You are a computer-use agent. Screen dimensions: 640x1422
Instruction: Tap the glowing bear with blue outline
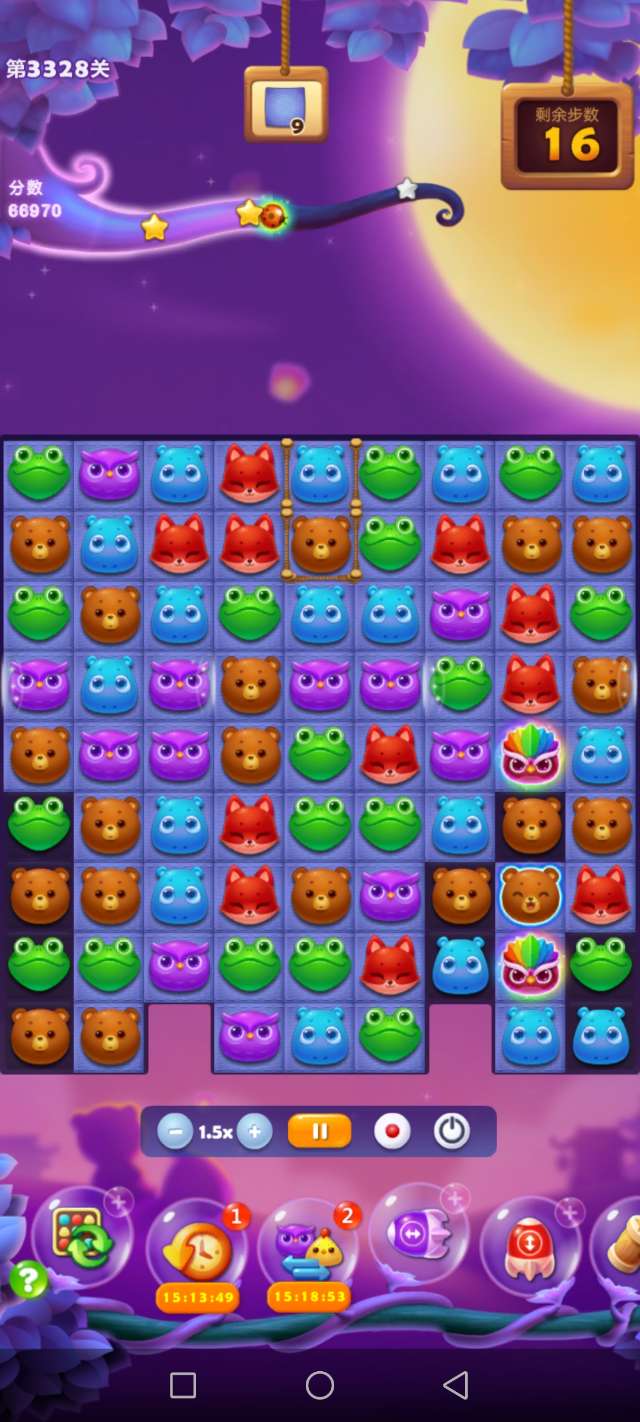click(531, 894)
